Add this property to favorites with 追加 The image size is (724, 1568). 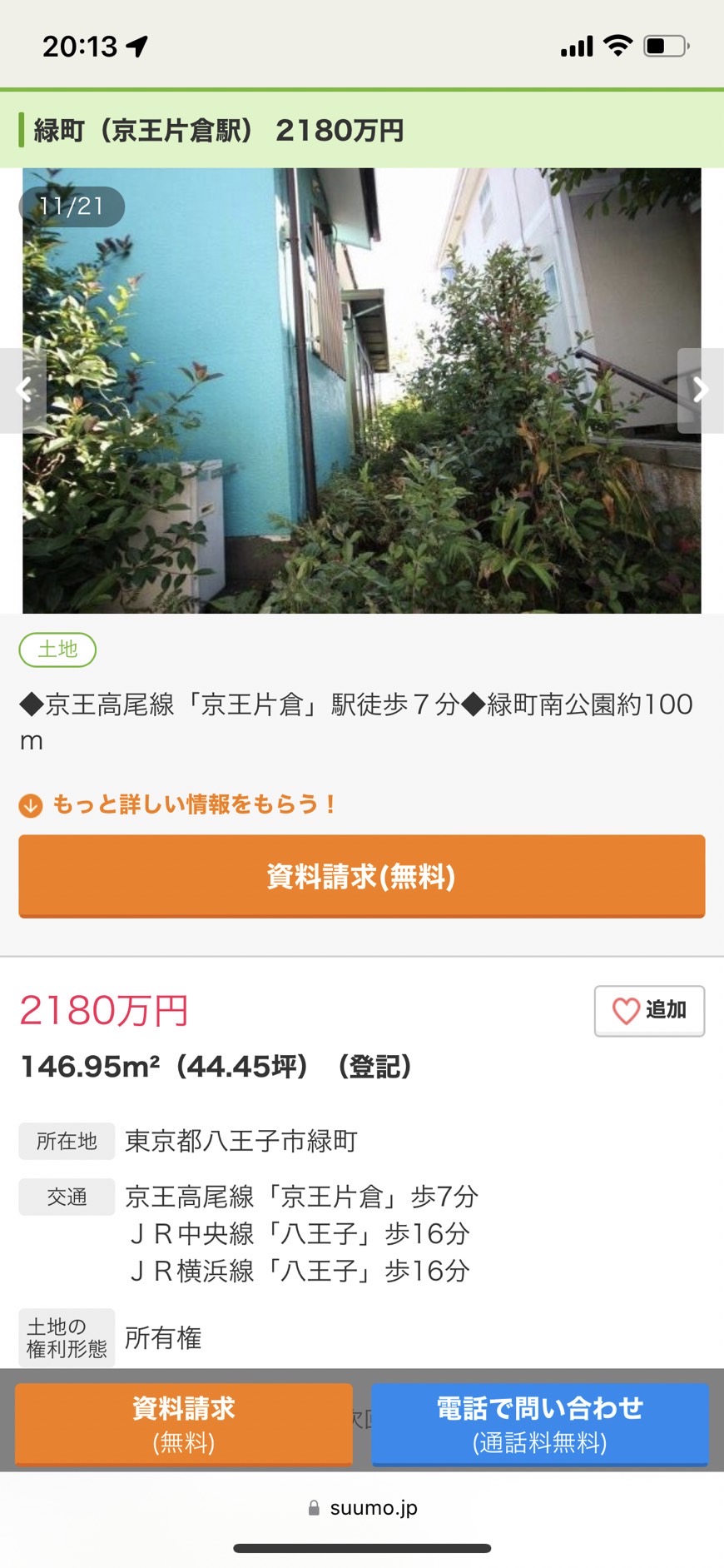tap(649, 1010)
